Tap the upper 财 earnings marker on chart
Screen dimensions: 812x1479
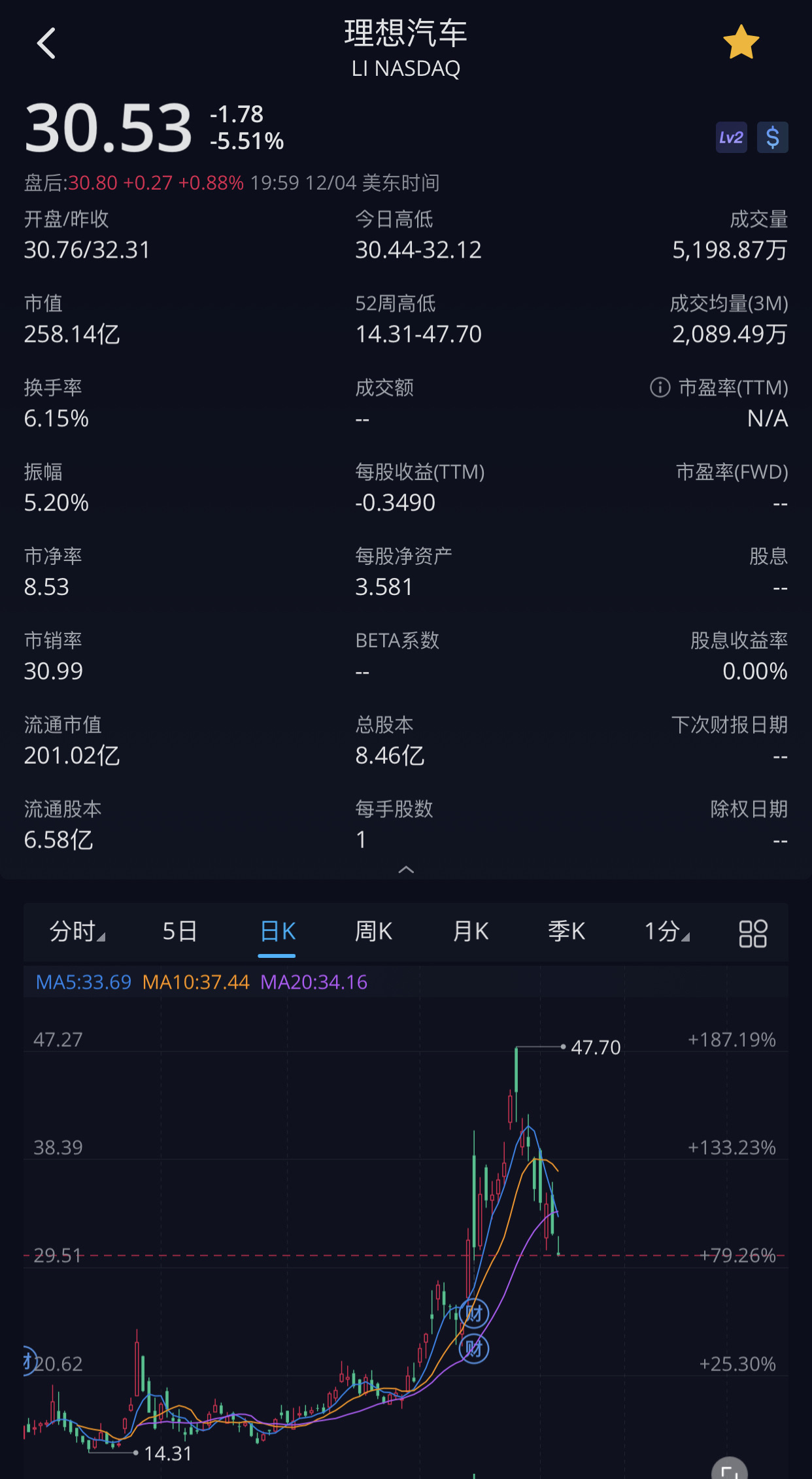click(x=474, y=1312)
